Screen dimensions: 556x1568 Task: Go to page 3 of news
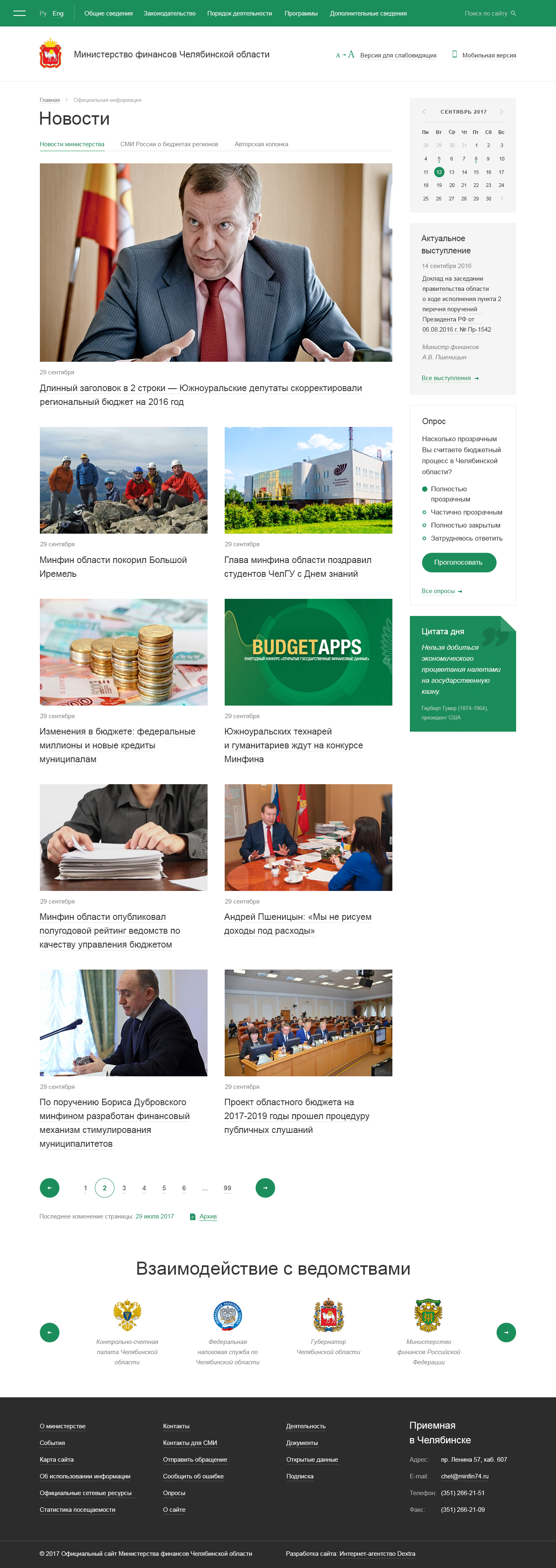click(x=124, y=1188)
